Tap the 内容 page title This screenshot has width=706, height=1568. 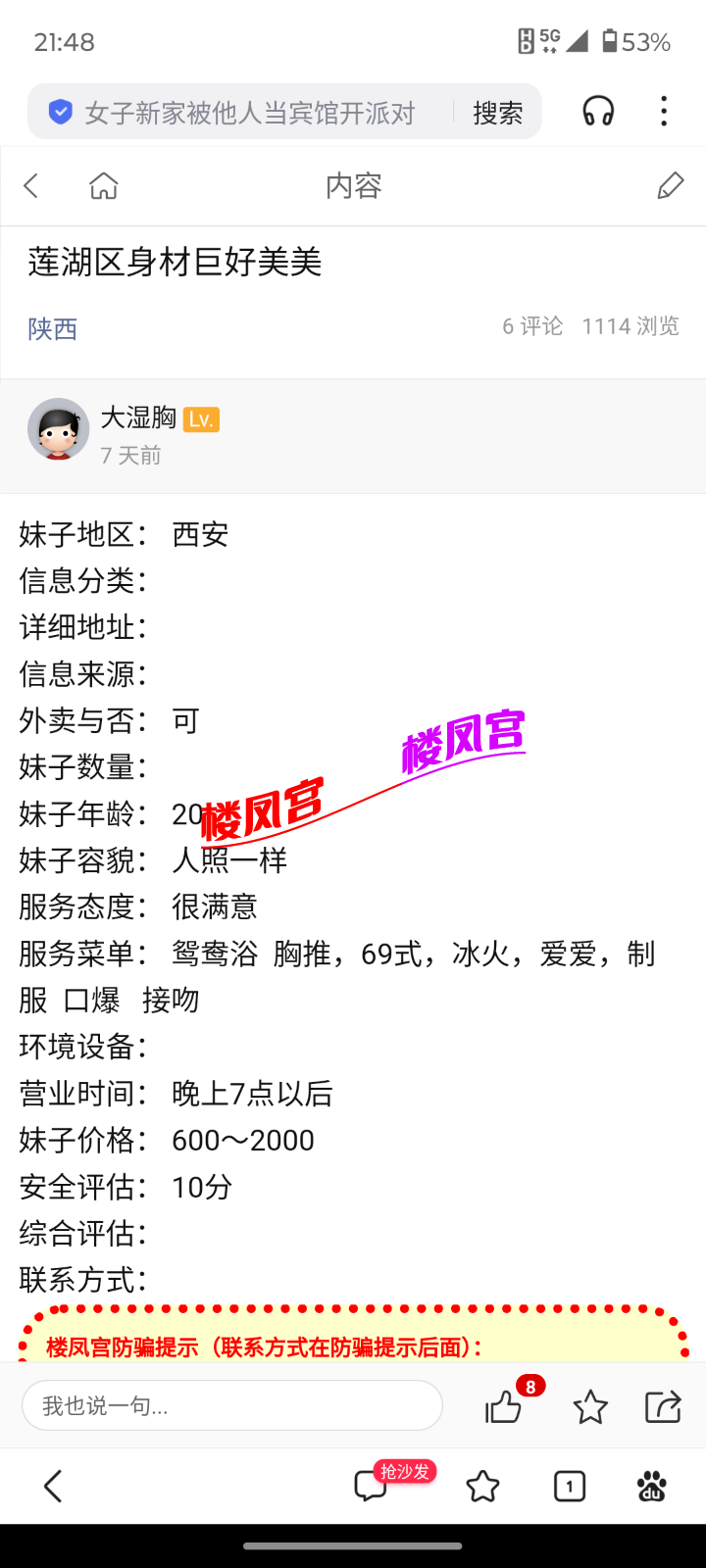click(x=352, y=185)
